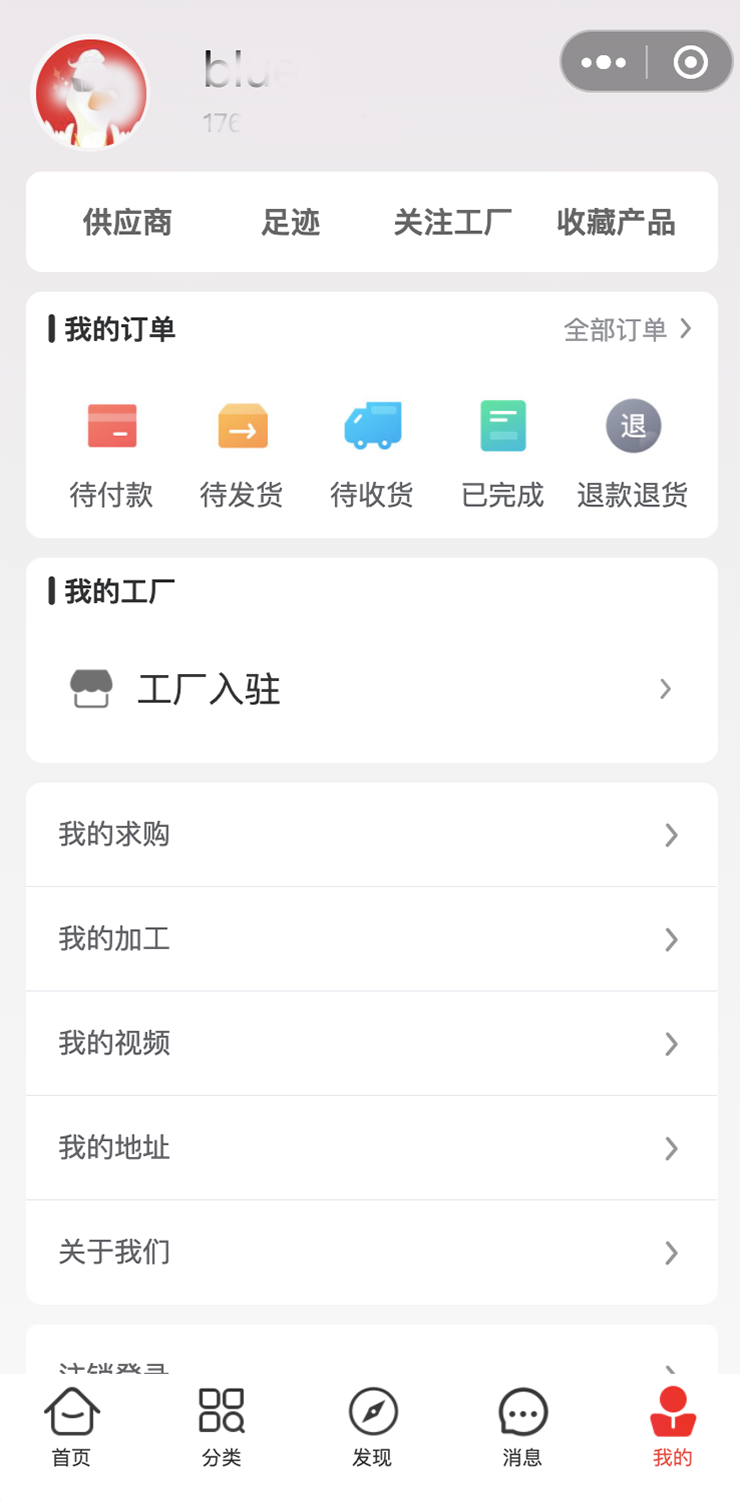740x1500 pixels.
Task: Close the mini program via the circle icon
Action: click(690, 62)
